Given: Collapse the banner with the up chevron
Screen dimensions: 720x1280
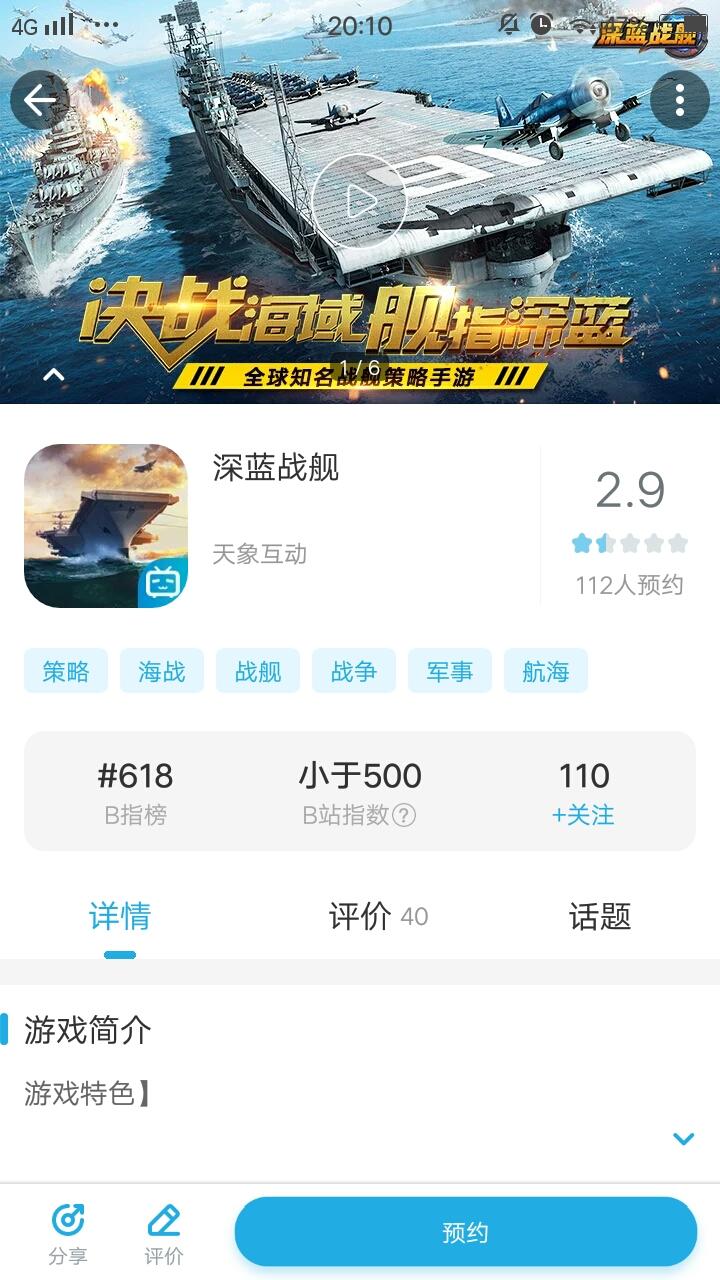Looking at the screenshot, I should (x=54, y=376).
